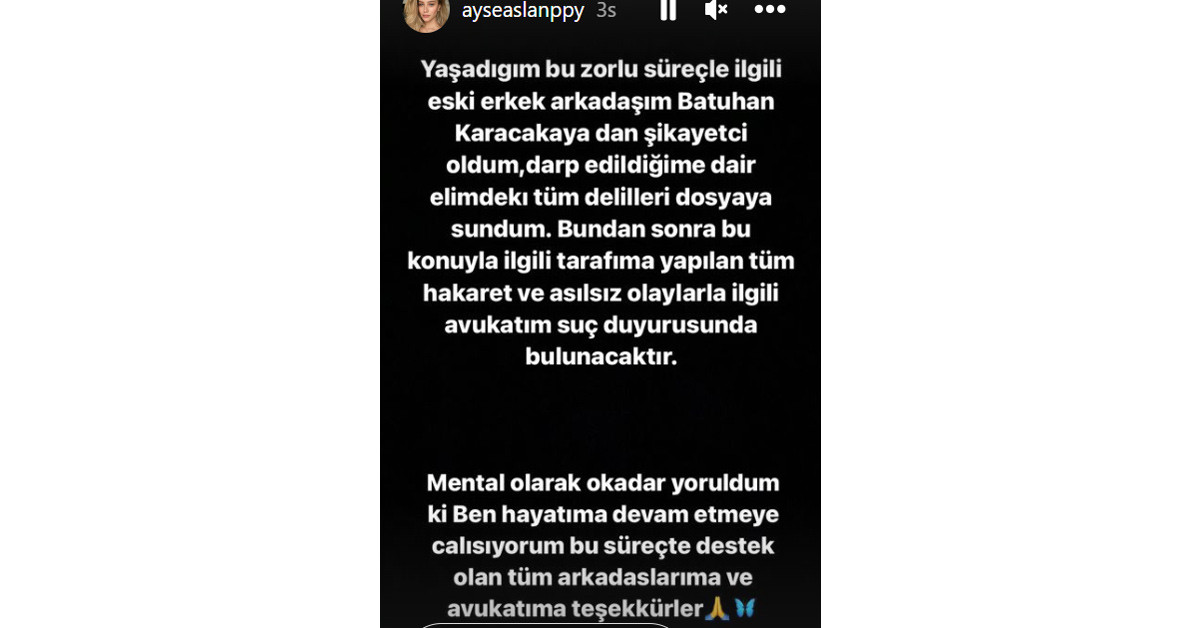Image resolution: width=1200 pixels, height=628 pixels.
Task: Open the ayseaslanppy username link
Action: pyautogui.click(x=522, y=10)
